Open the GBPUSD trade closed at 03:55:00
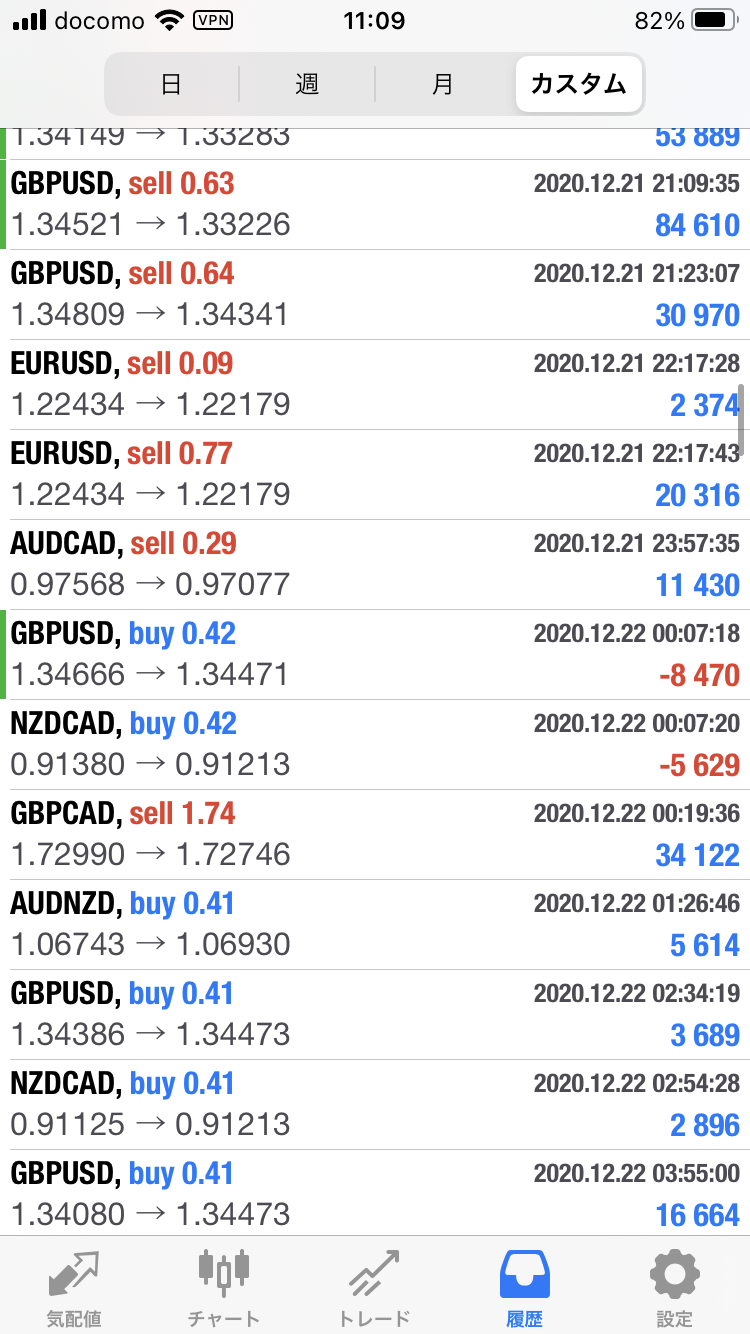 point(375,1194)
